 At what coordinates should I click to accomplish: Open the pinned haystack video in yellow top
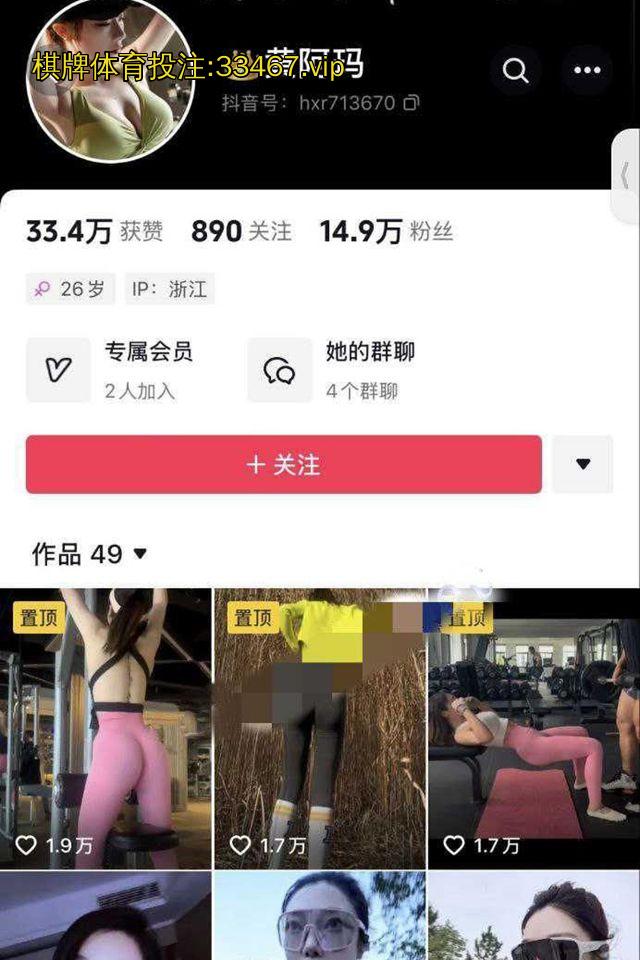pos(319,730)
